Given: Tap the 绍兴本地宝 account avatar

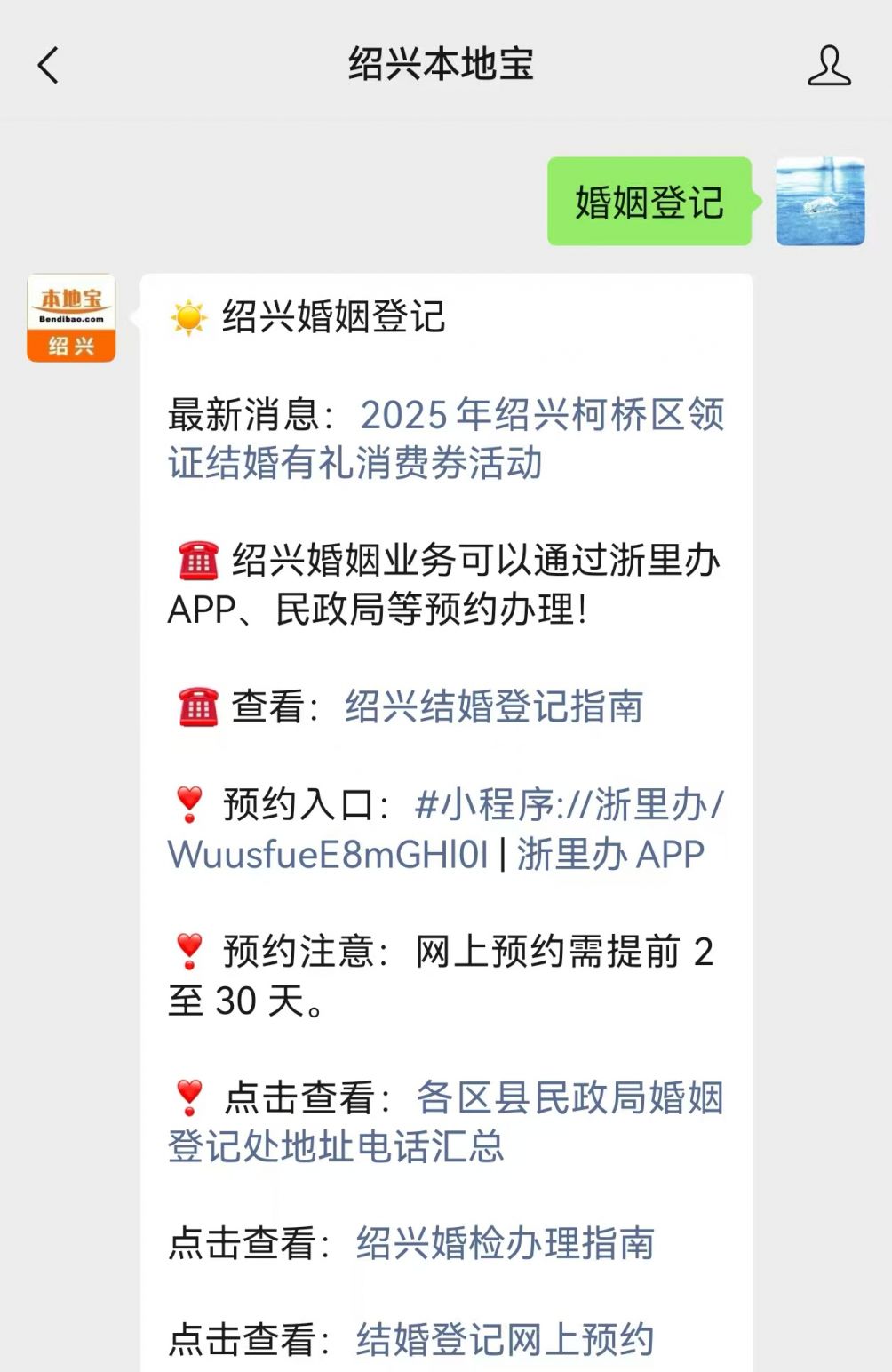Looking at the screenshot, I should coord(71,318).
